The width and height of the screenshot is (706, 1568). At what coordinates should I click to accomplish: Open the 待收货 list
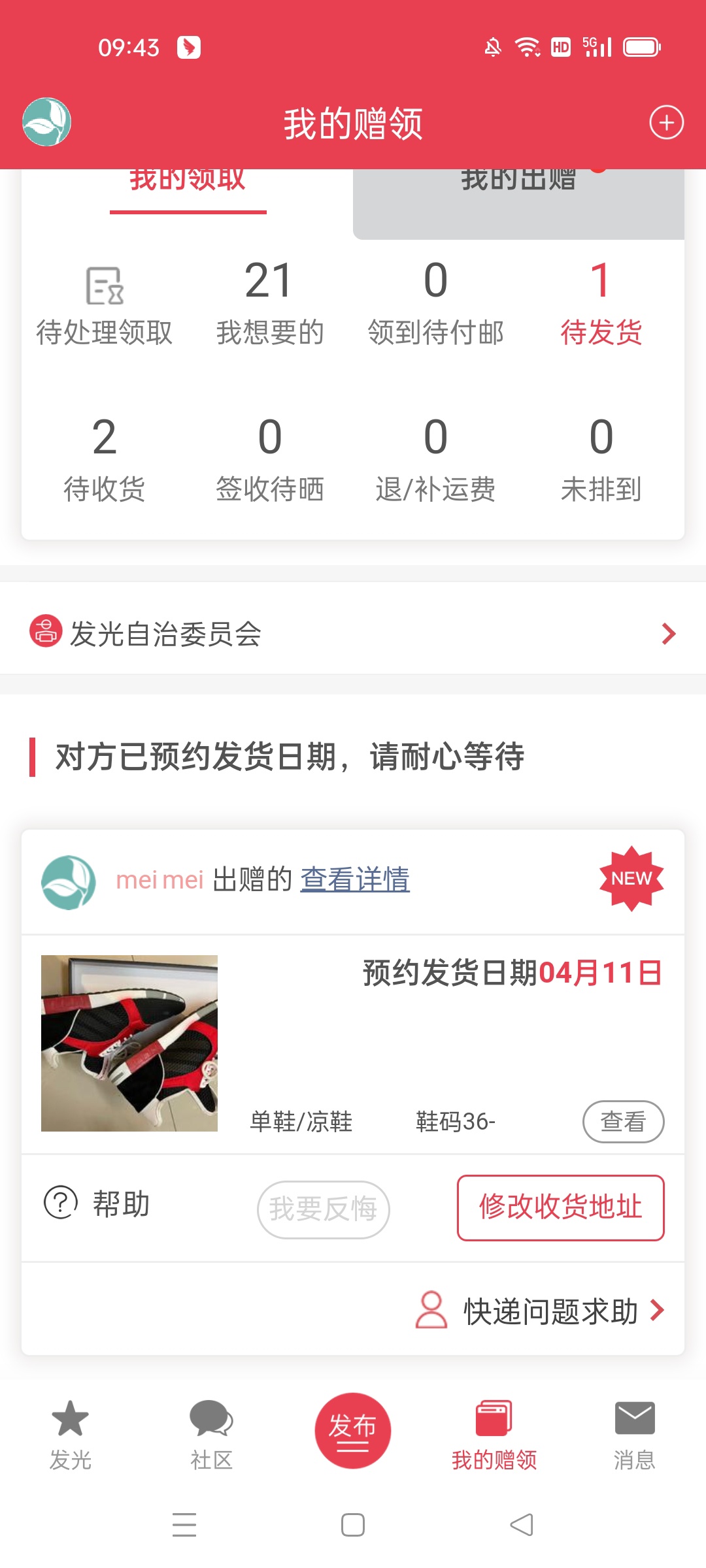[105, 459]
